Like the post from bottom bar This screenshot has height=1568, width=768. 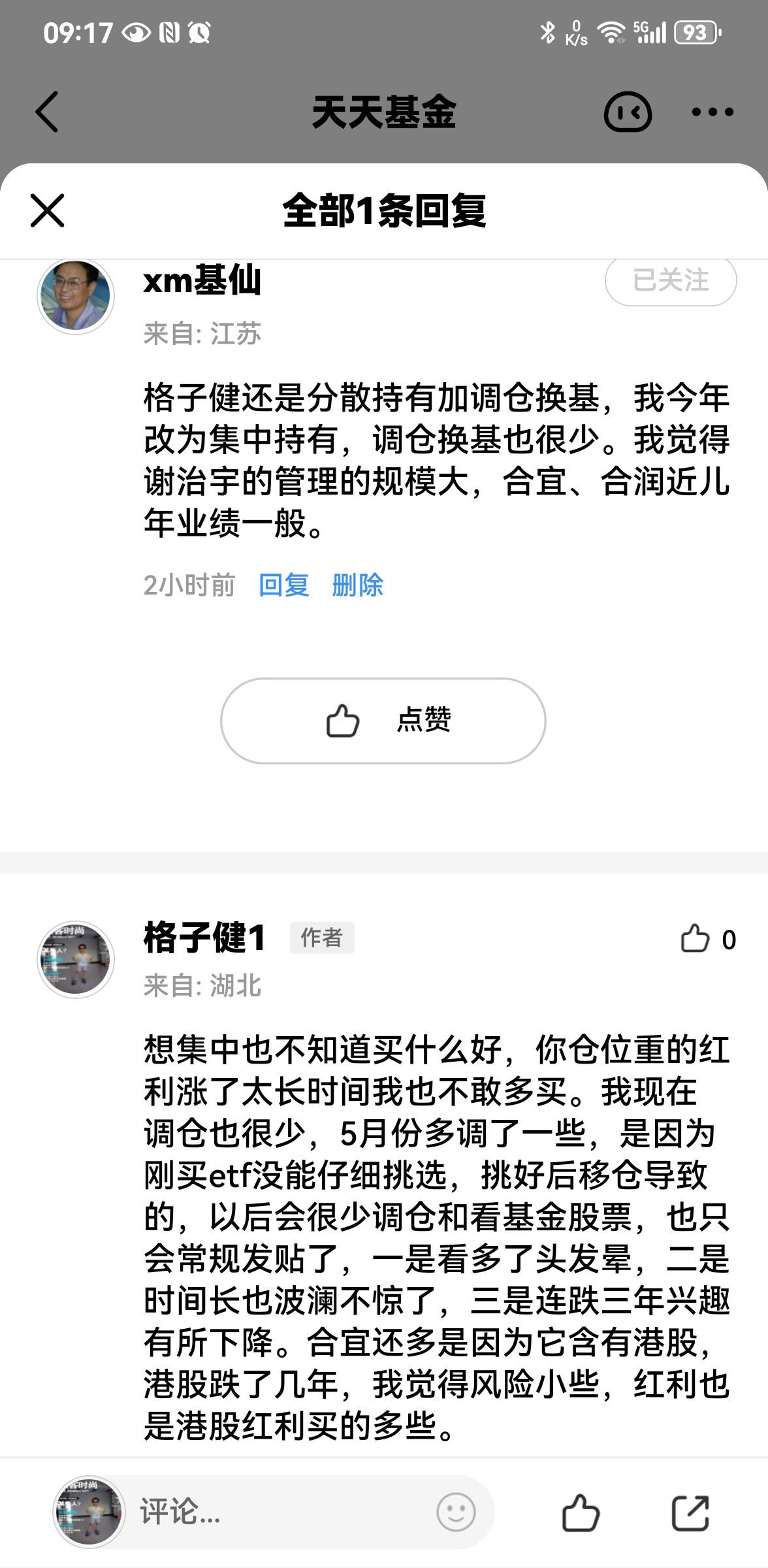580,1513
